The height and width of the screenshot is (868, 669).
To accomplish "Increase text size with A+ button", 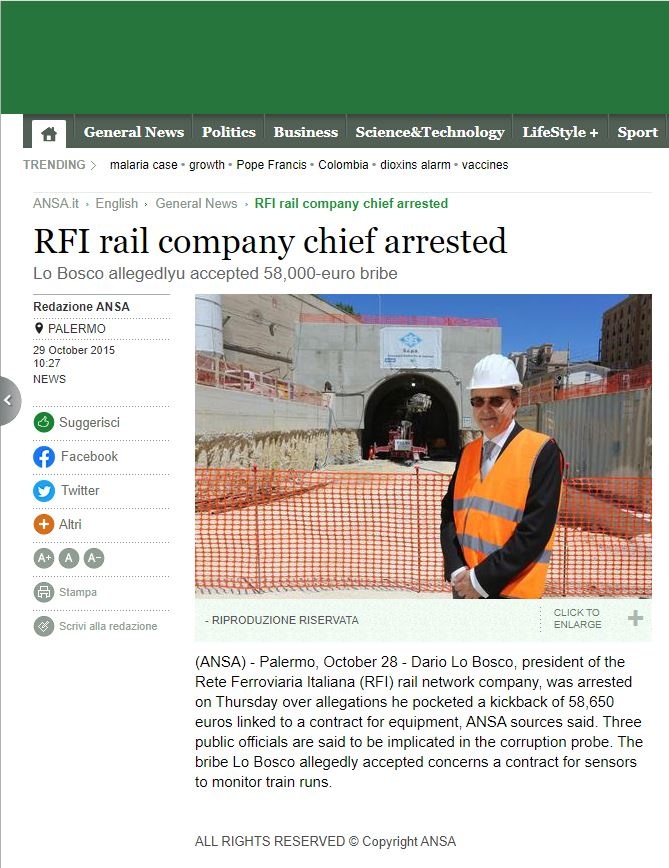I will (x=44, y=558).
